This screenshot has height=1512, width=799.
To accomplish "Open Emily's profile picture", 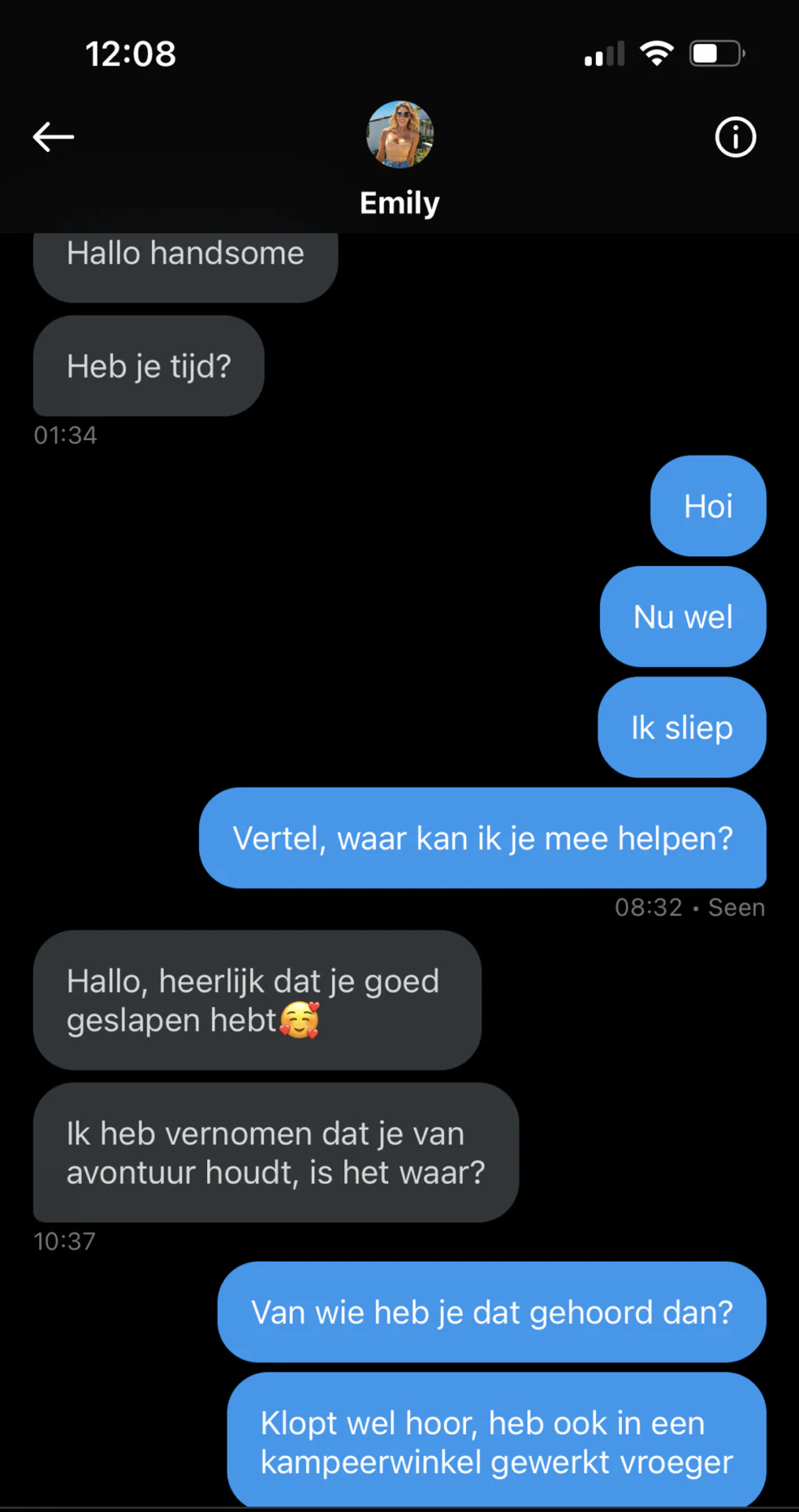I will (x=400, y=134).
